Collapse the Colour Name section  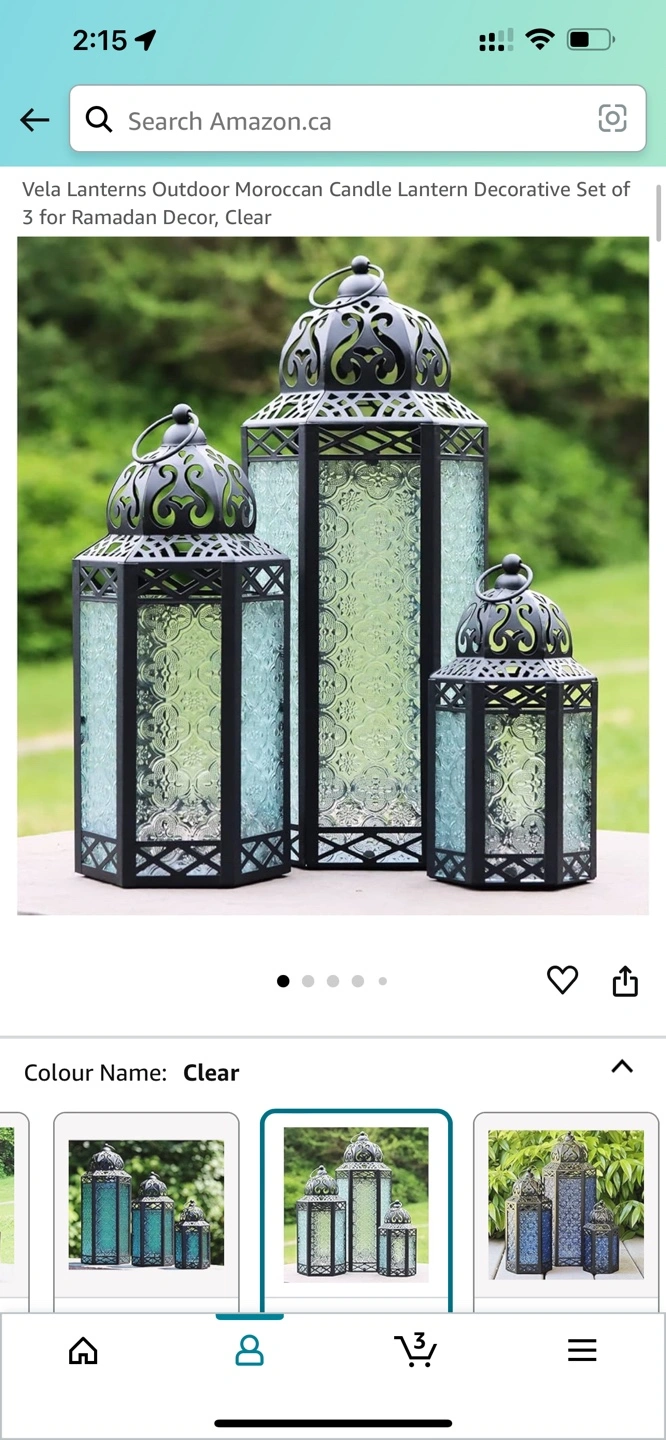click(622, 1067)
